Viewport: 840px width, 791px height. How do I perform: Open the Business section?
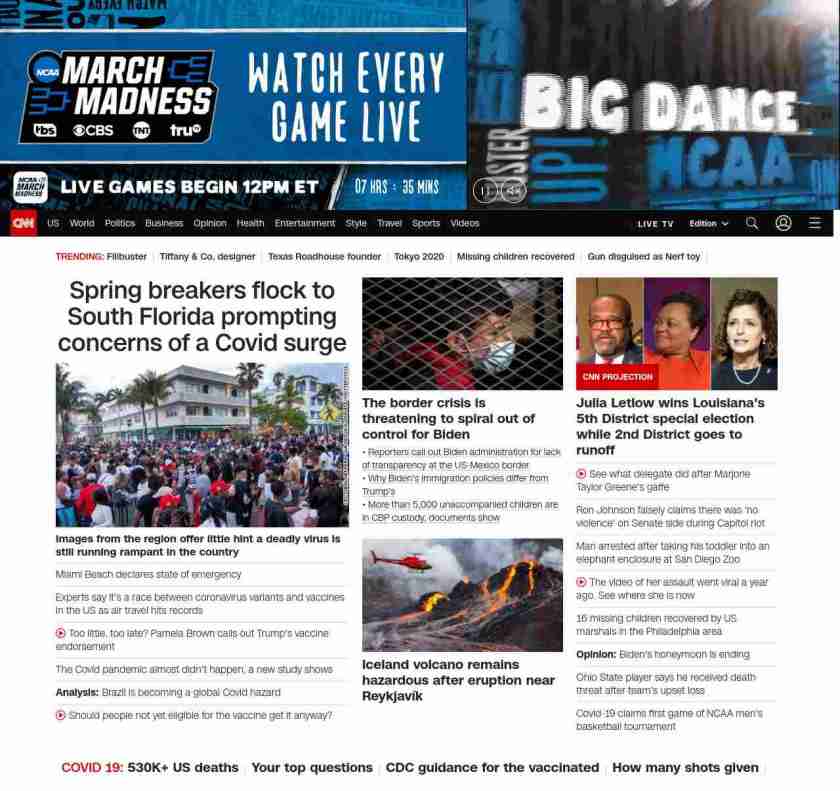coord(164,223)
